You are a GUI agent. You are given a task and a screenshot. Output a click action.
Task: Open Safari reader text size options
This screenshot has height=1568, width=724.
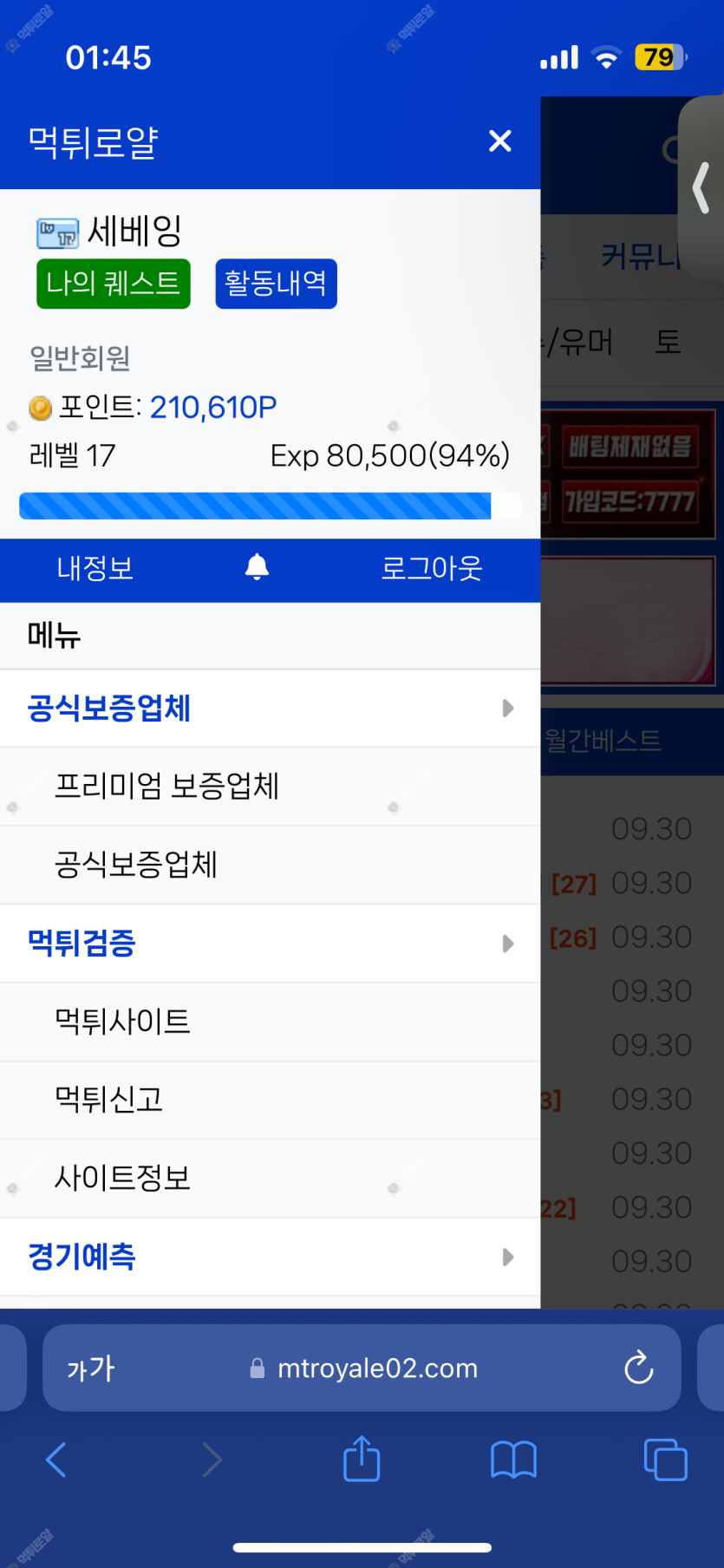90,1368
